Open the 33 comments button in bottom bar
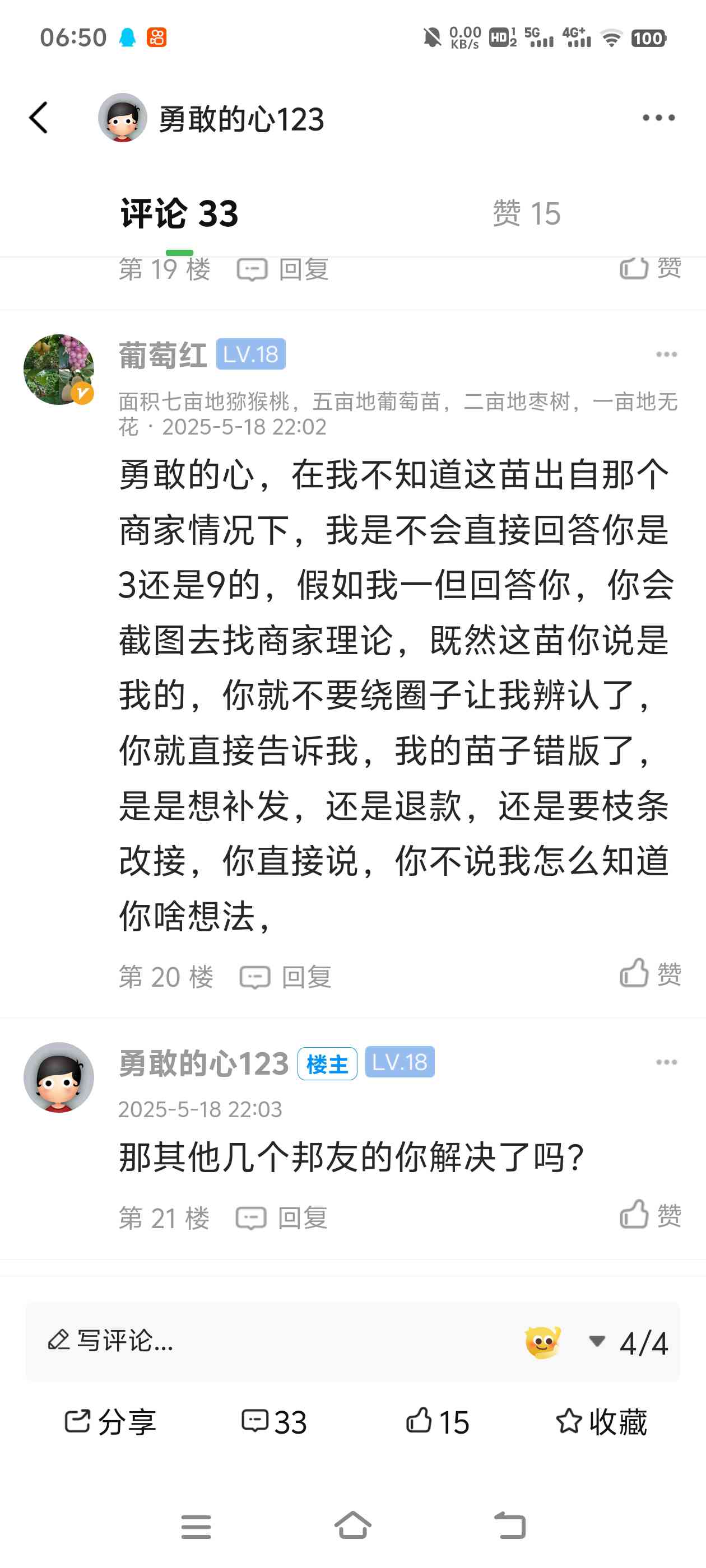This screenshot has height=1568, width=706. click(x=274, y=1422)
